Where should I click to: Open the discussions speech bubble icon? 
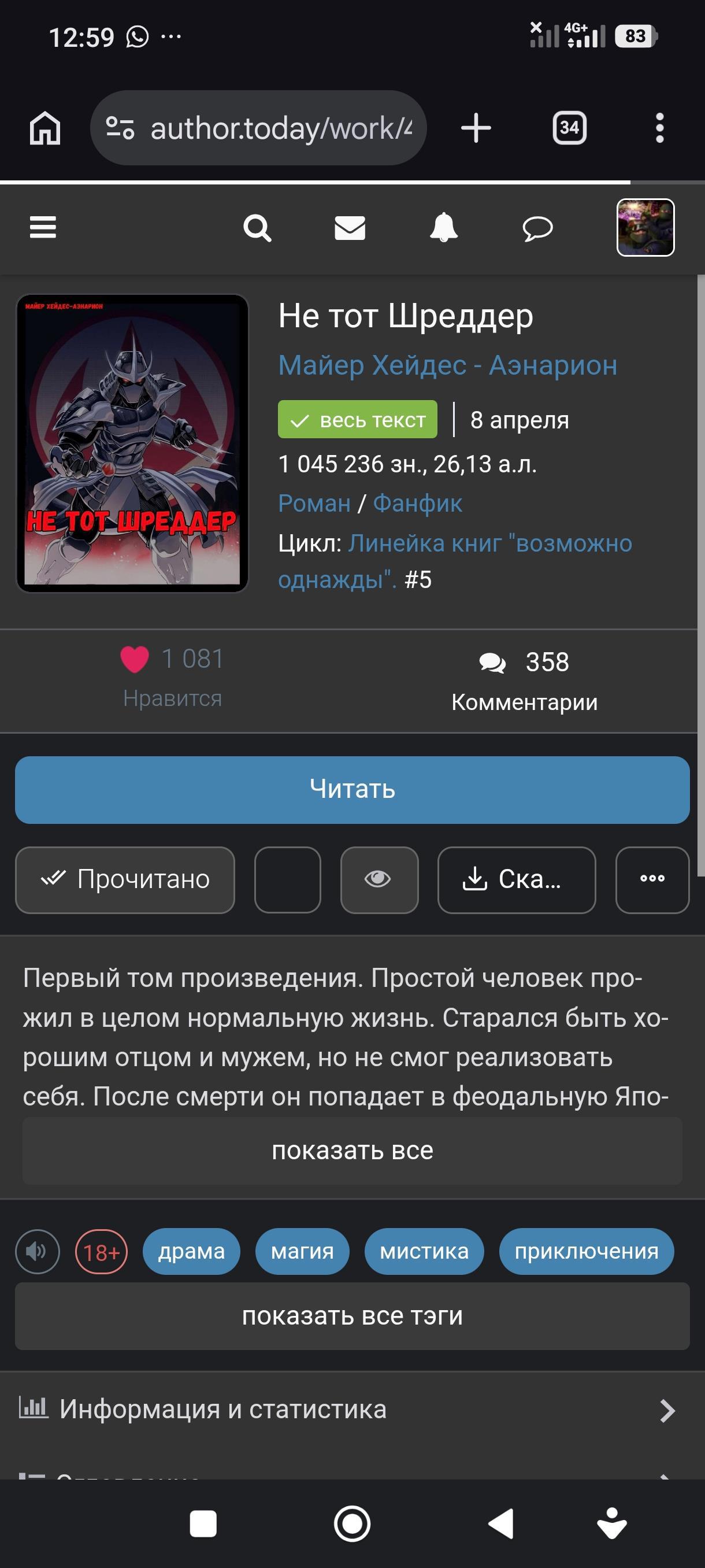click(x=538, y=229)
